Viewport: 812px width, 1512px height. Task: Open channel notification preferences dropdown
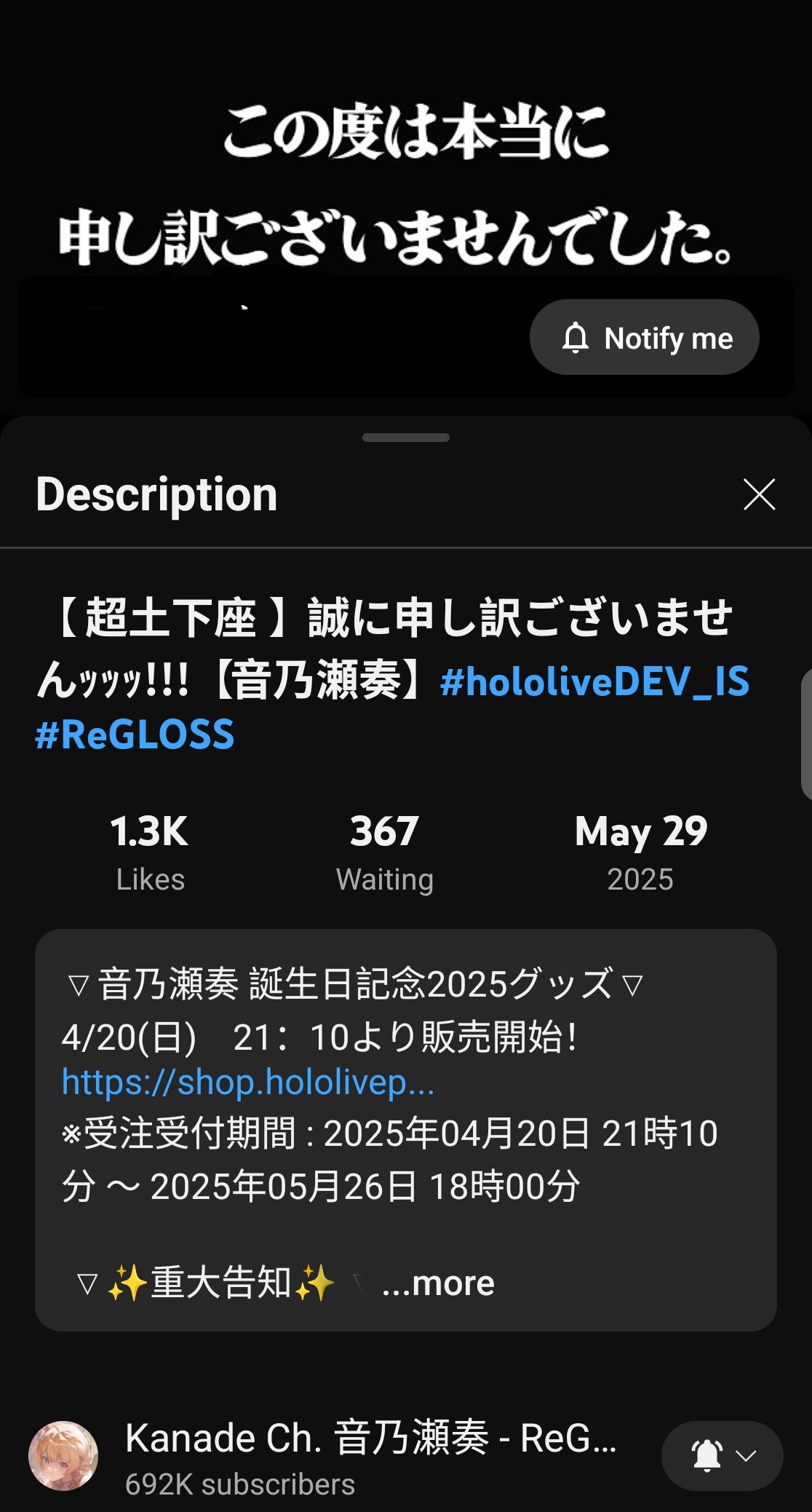pos(722,1456)
